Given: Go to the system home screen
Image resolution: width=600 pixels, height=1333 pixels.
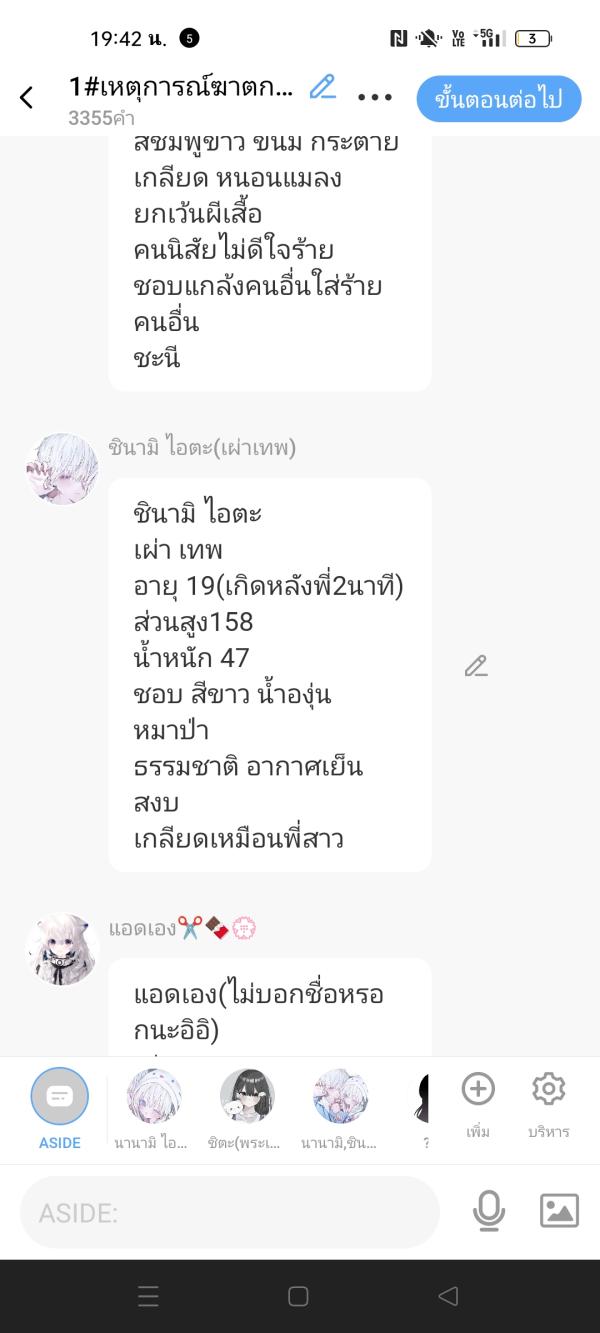Looking at the screenshot, I should (298, 1297).
